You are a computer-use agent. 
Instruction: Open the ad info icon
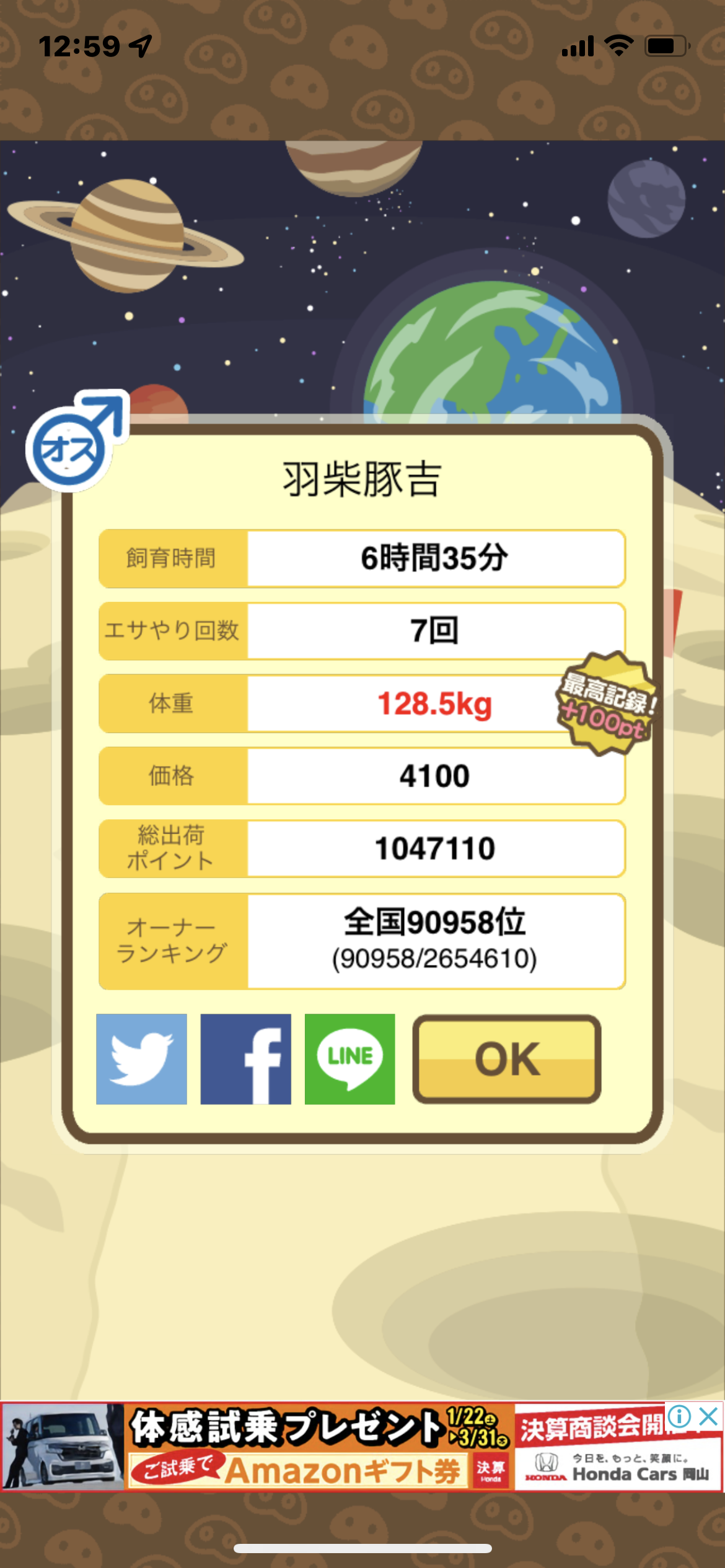click(x=680, y=1416)
